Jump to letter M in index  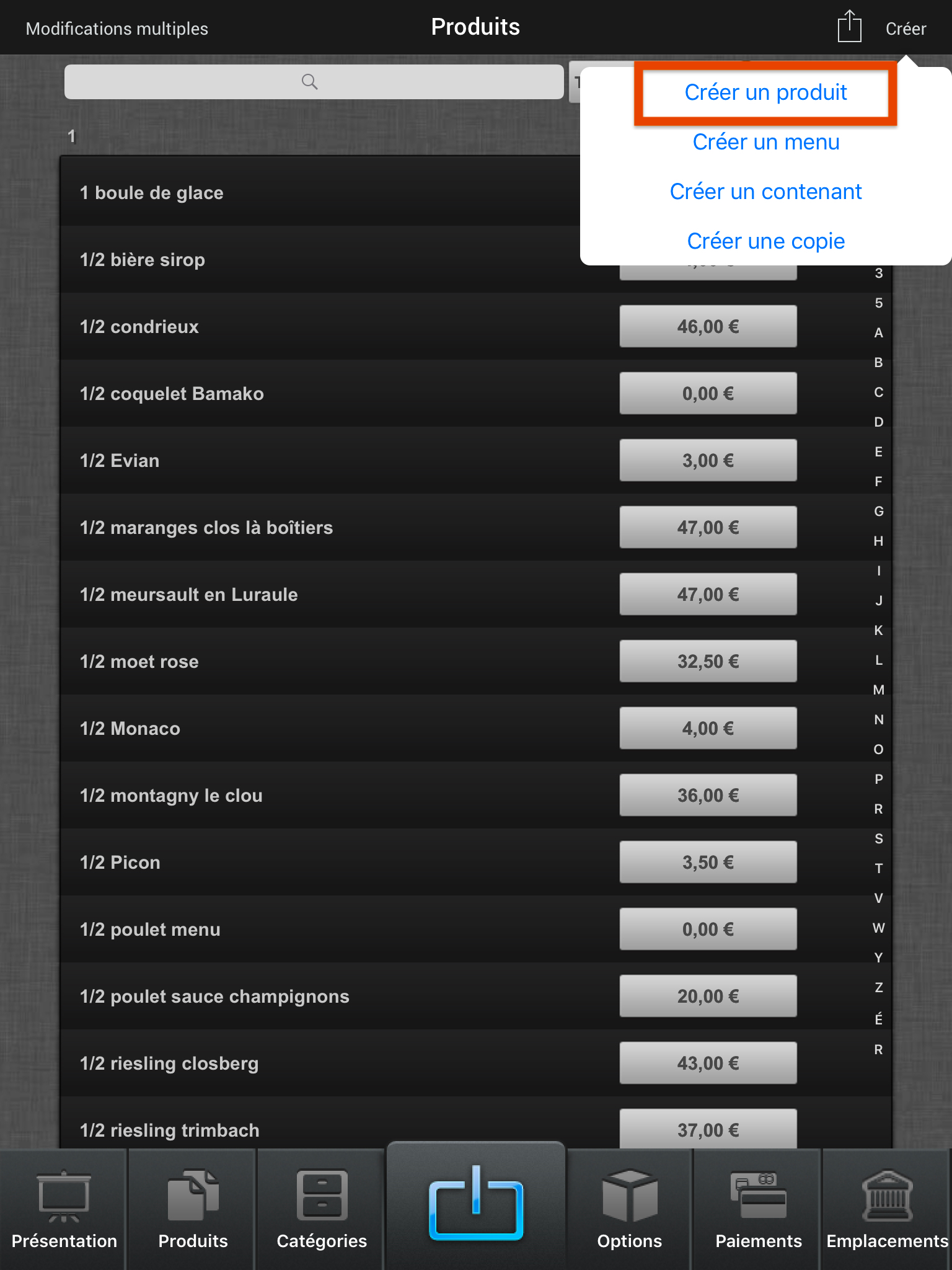click(x=878, y=690)
